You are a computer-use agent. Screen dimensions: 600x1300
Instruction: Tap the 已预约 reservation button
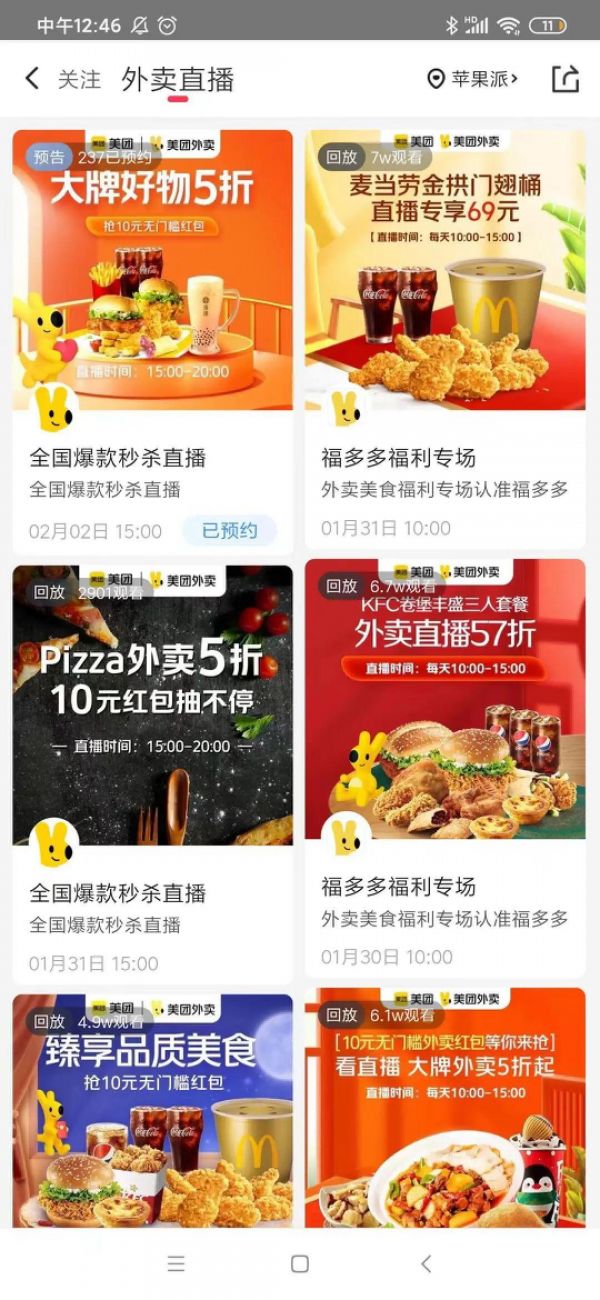point(229,531)
